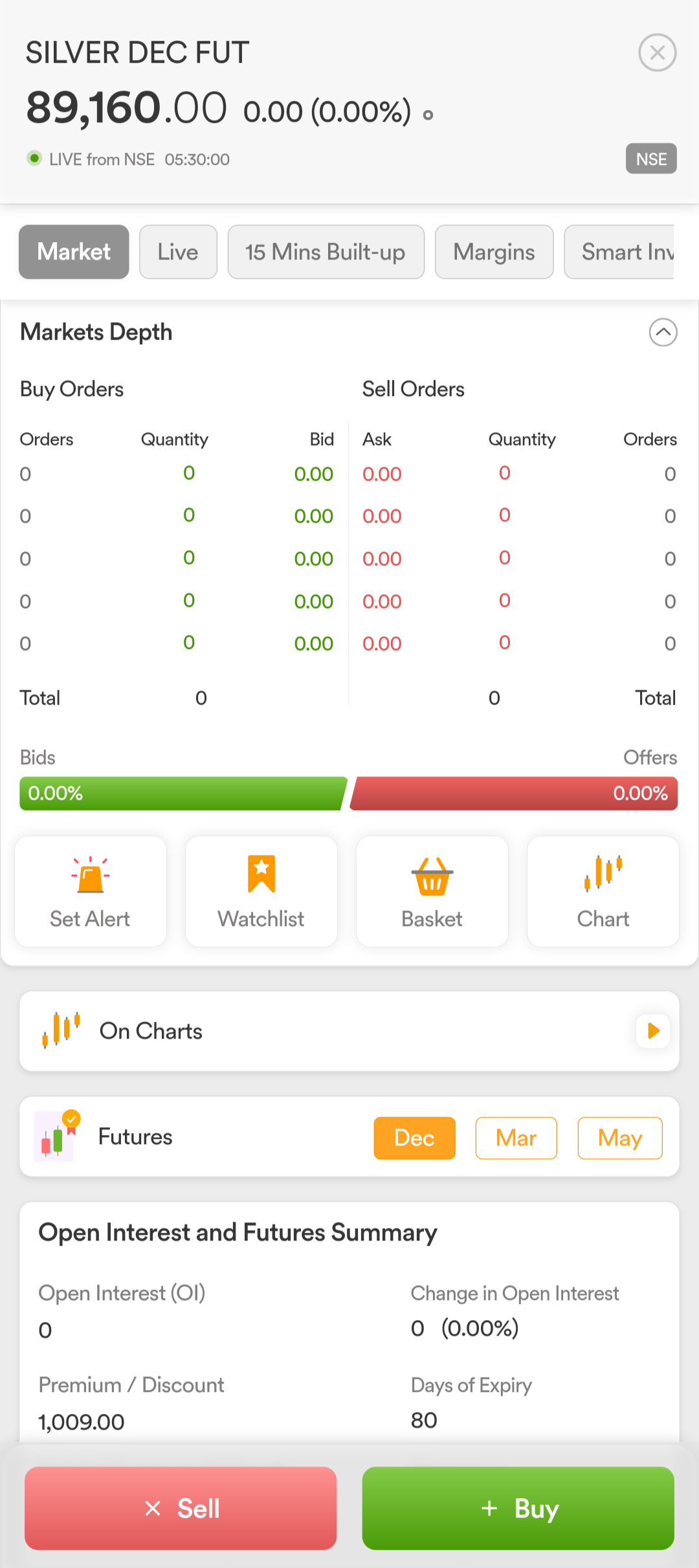The image size is (699, 1568).
Task: Open the On Charts row
Action: (349, 1031)
